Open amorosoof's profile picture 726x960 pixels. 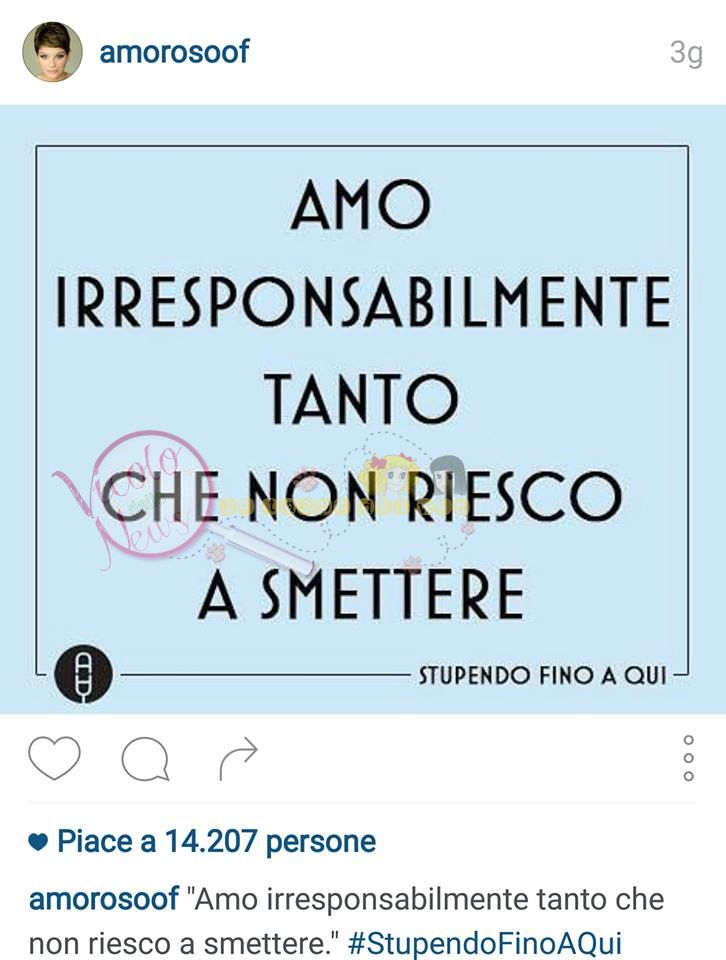pos(52,52)
